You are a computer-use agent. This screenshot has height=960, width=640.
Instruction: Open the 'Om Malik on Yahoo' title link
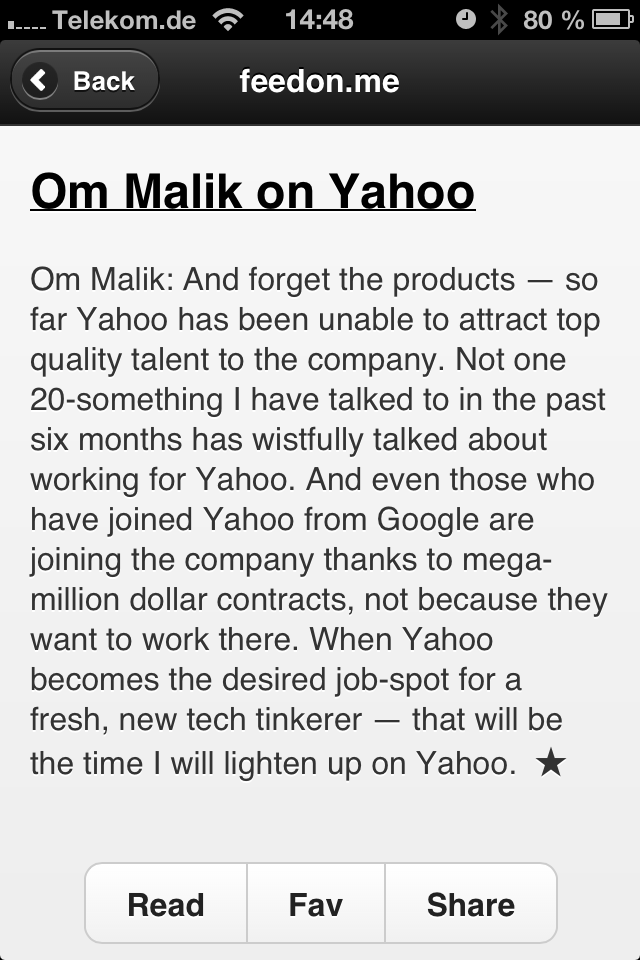click(x=253, y=190)
